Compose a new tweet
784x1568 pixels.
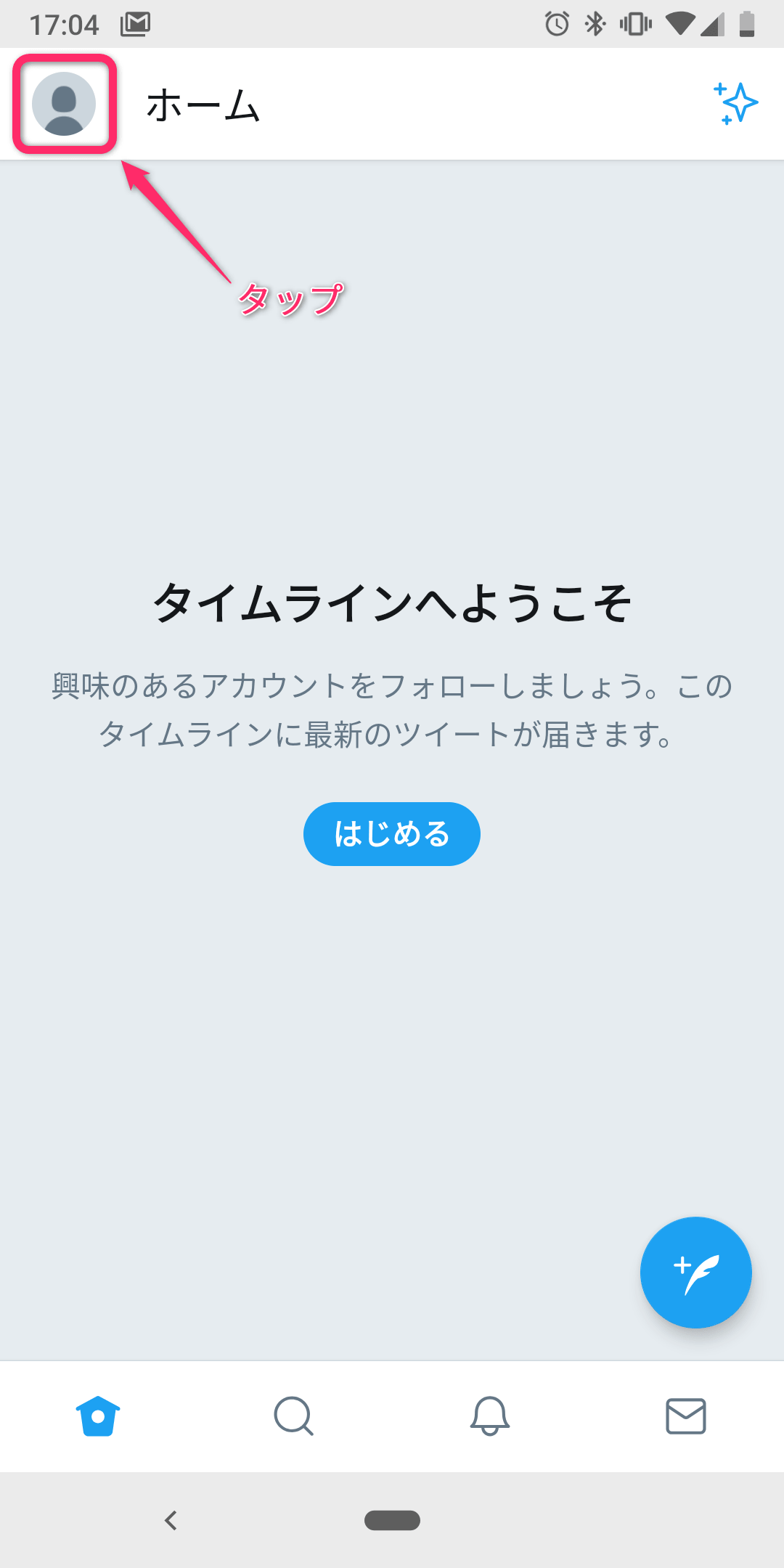click(x=695, y=1272)
